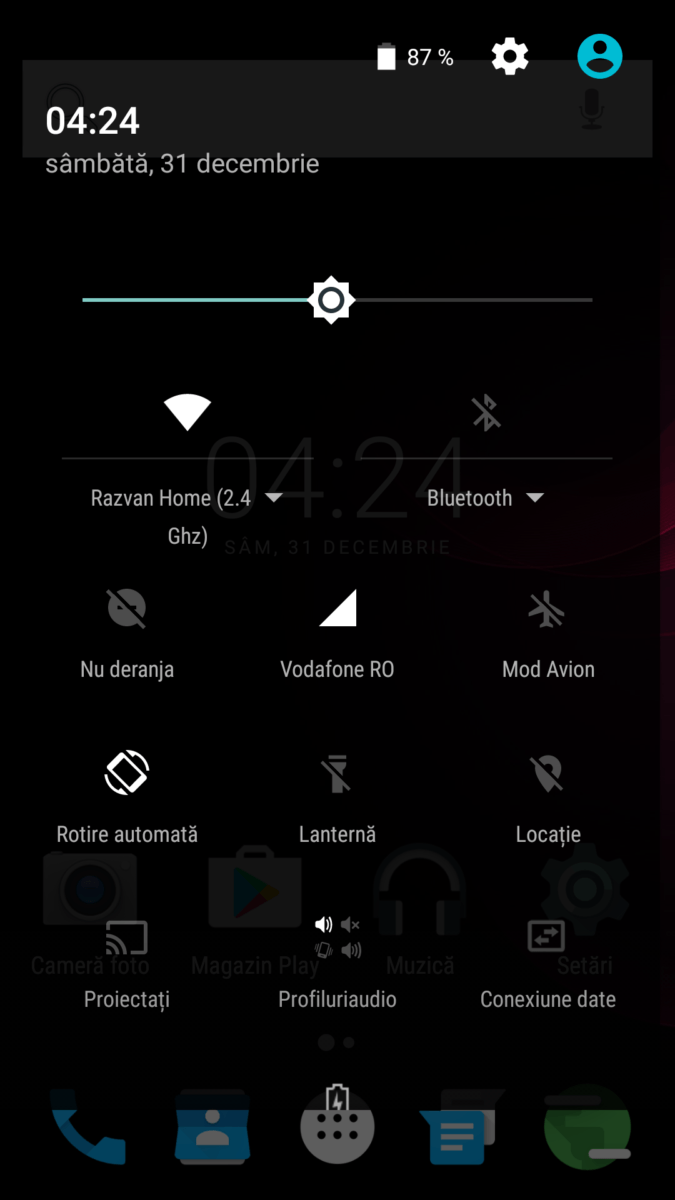Expand the Bluetooth dropdown
Viewport: 675px width, 1200px height.
[486, 498]
